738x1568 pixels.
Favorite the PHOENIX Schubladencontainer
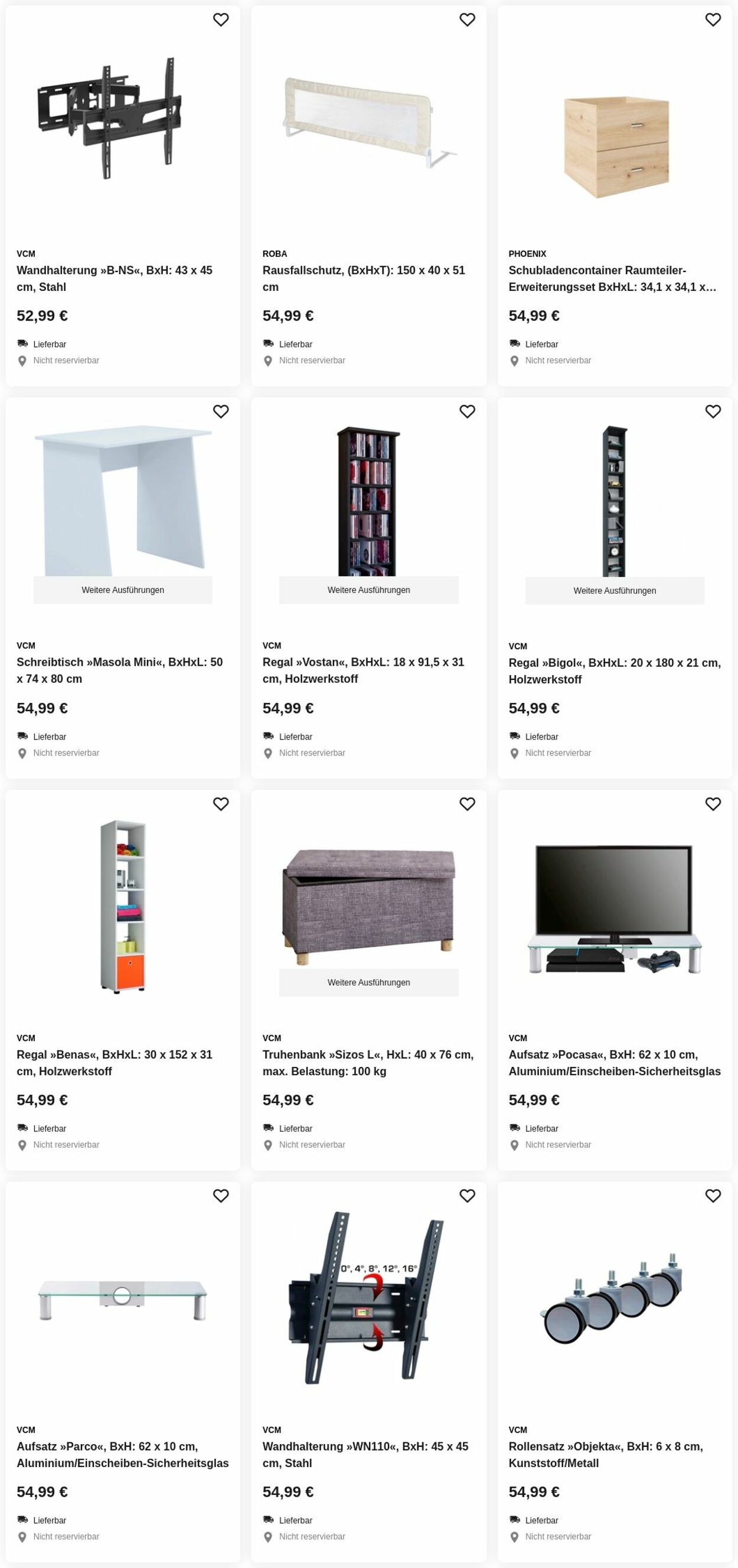713,19
